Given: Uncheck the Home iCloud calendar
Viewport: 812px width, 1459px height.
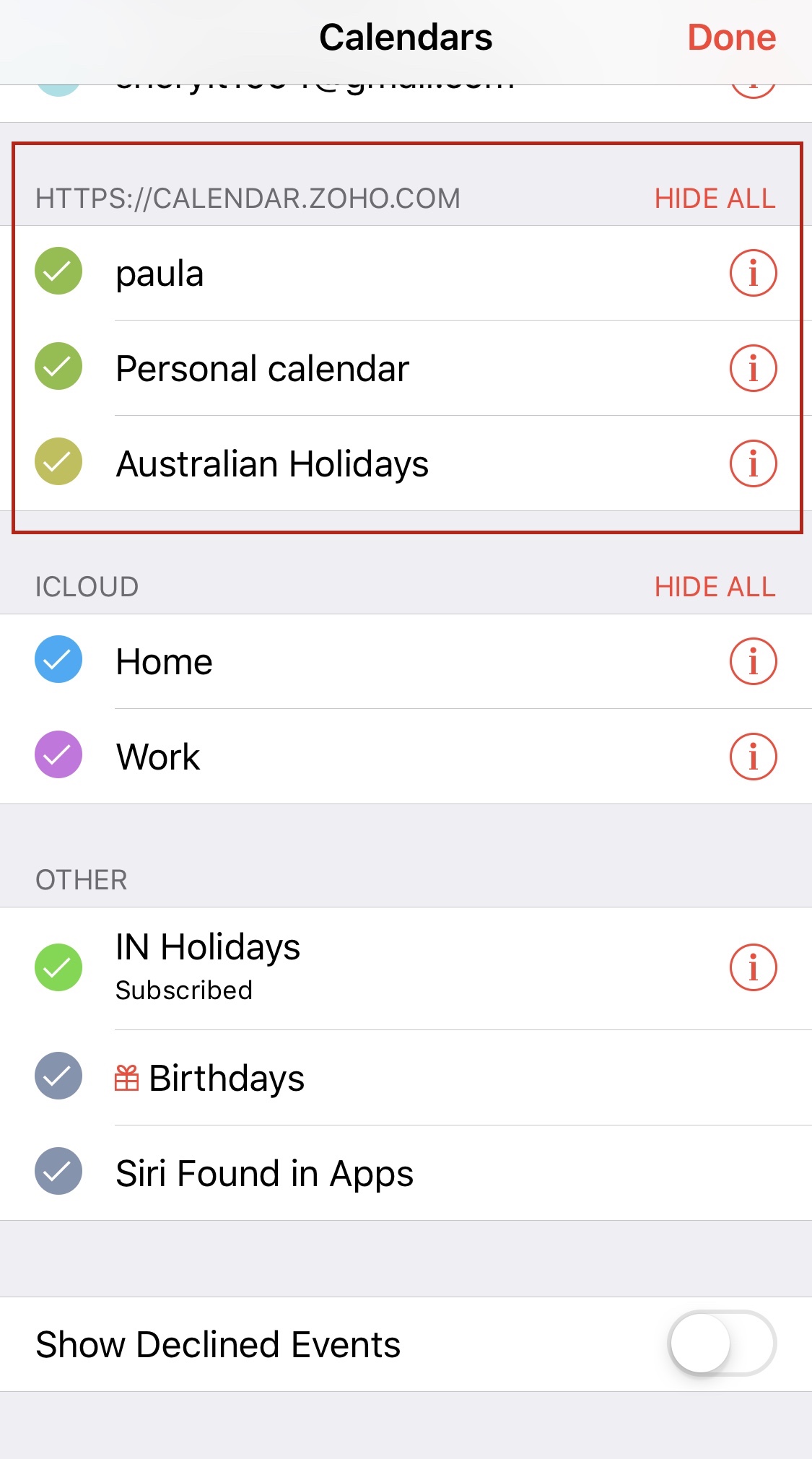Looking at the screenshot, I should tap(58, 661).
